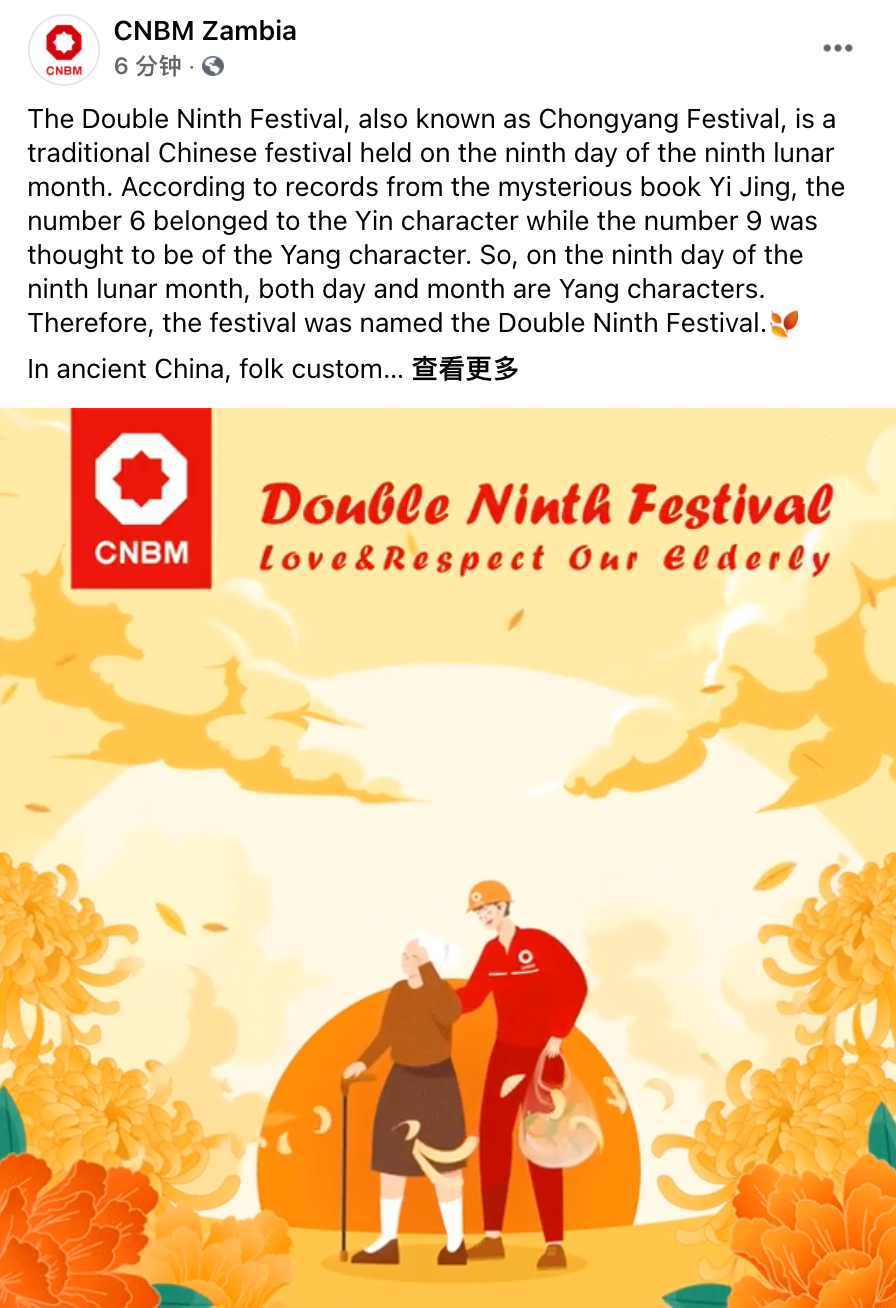This screenshot has width=896, height=1308.
Task: Open the post's three-dot overflow menu
Action: (837, 48)
